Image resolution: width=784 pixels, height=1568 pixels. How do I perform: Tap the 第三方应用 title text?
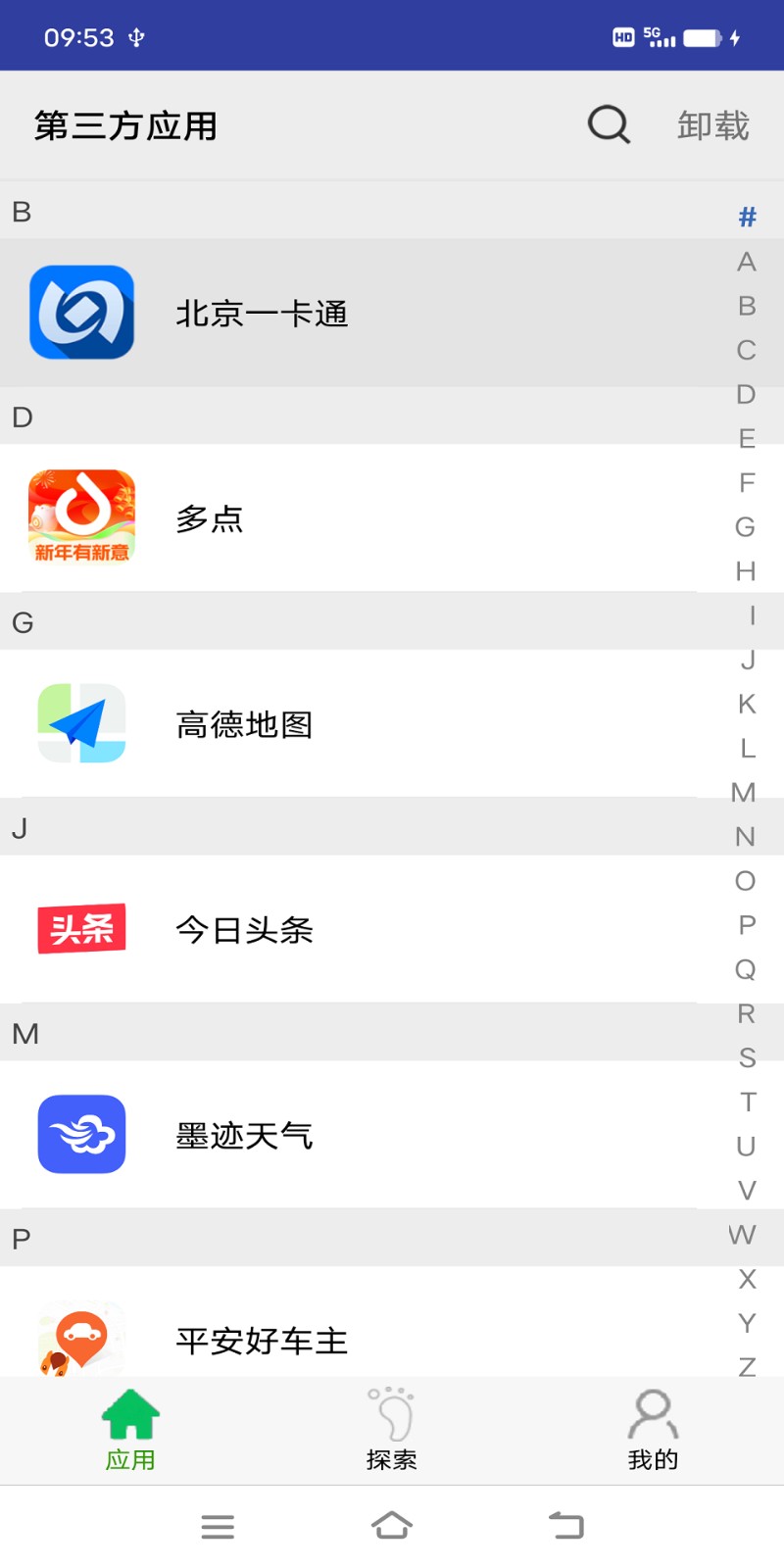(127, 125)
